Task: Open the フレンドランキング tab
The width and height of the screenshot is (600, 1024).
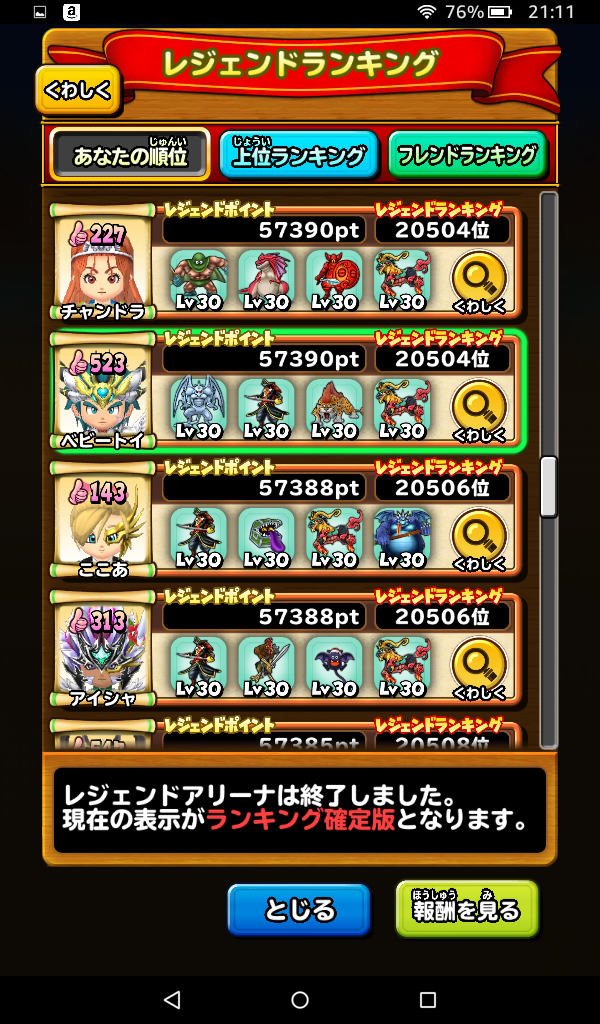Action: coord(467,155)
